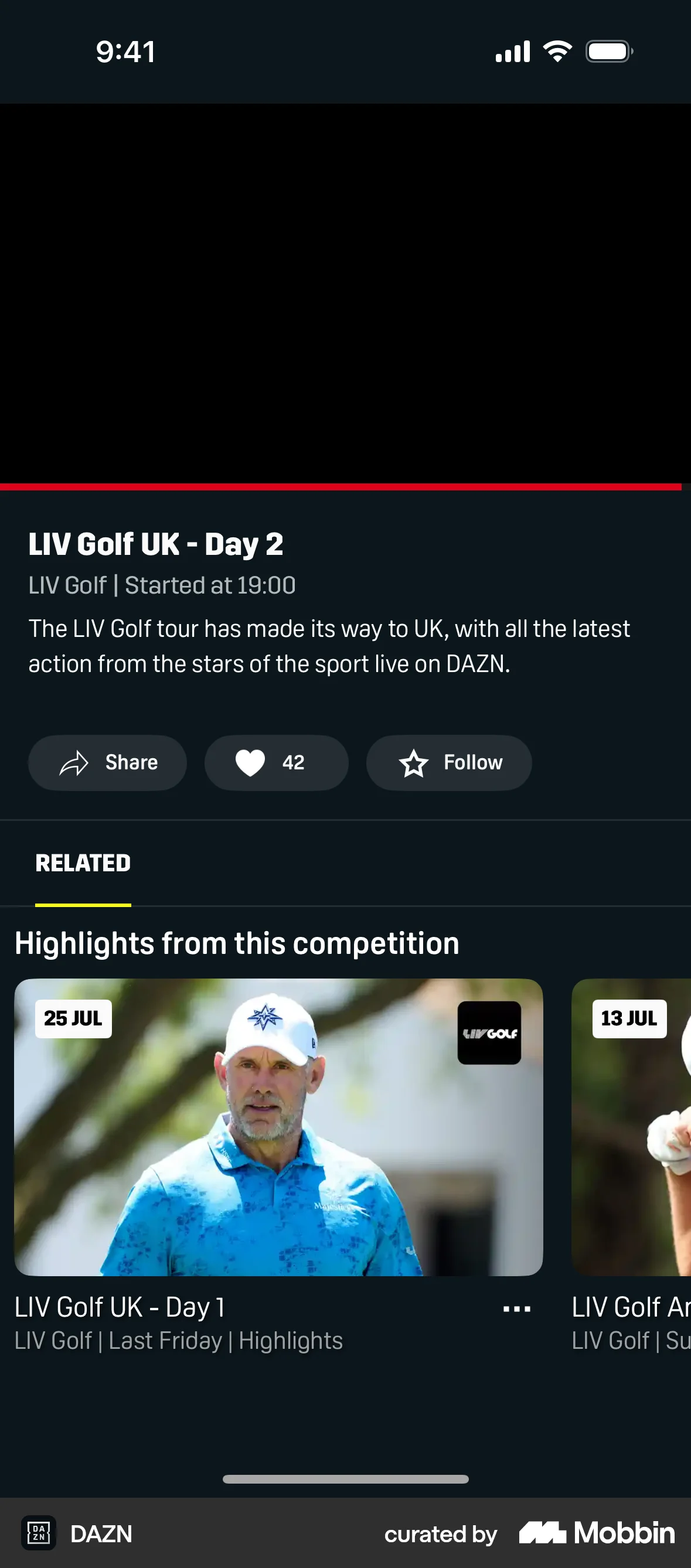Tap the heart icon to like the event
Viewport: 691px width, 1568px height.
[x=250, y=762]
